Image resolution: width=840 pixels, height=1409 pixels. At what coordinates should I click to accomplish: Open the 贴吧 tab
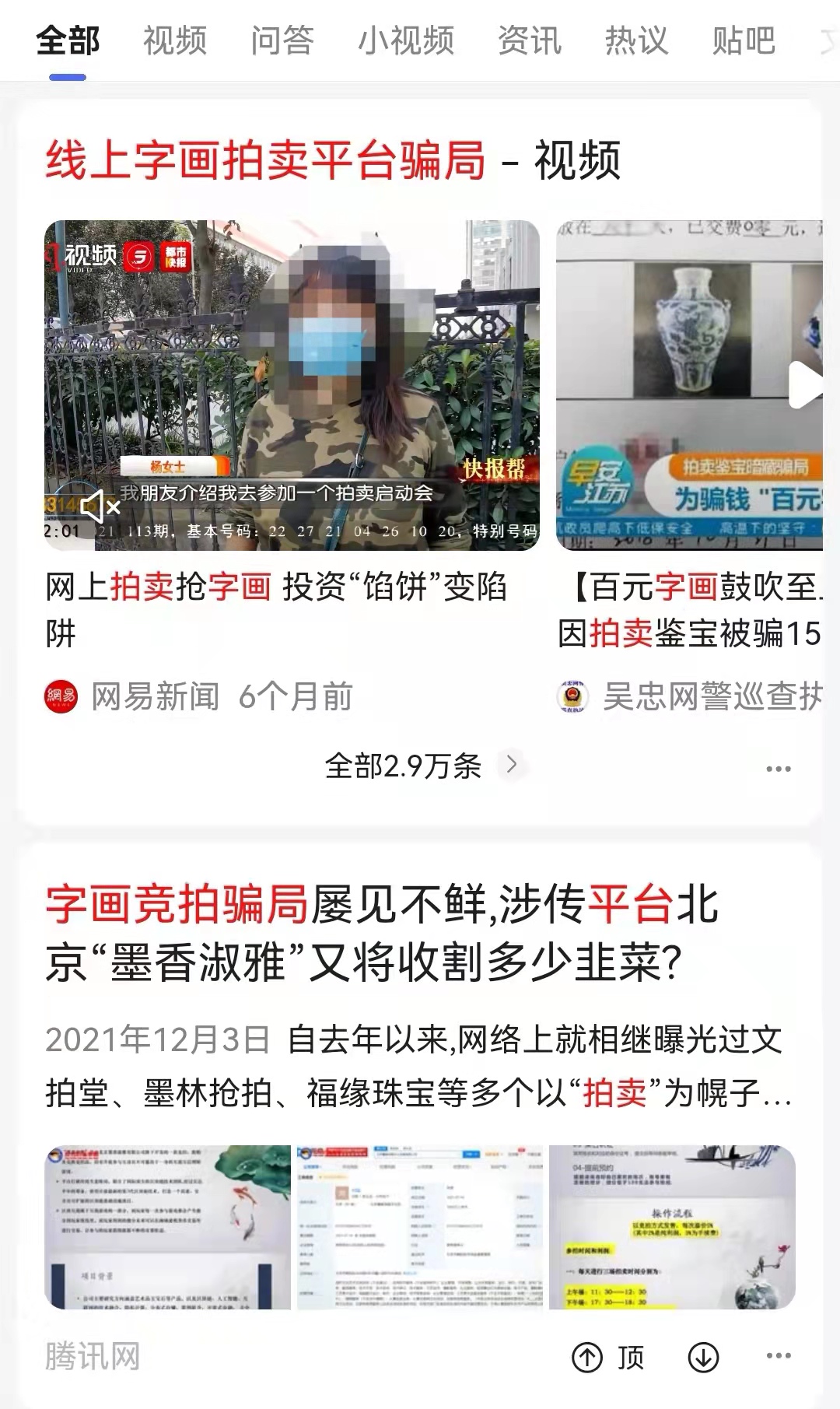coord(743,40)
